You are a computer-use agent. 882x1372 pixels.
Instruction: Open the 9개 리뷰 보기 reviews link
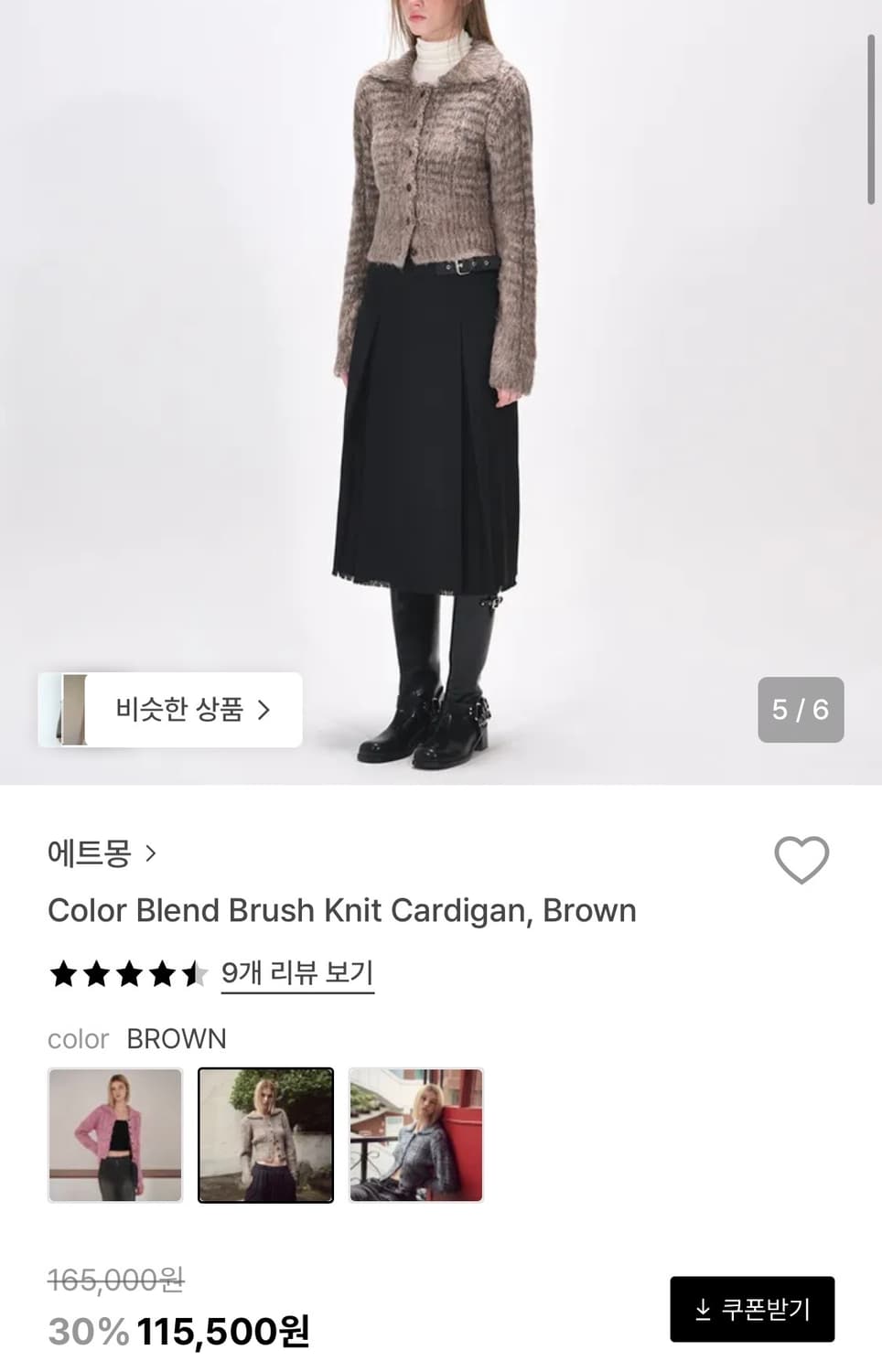(296, 974)
